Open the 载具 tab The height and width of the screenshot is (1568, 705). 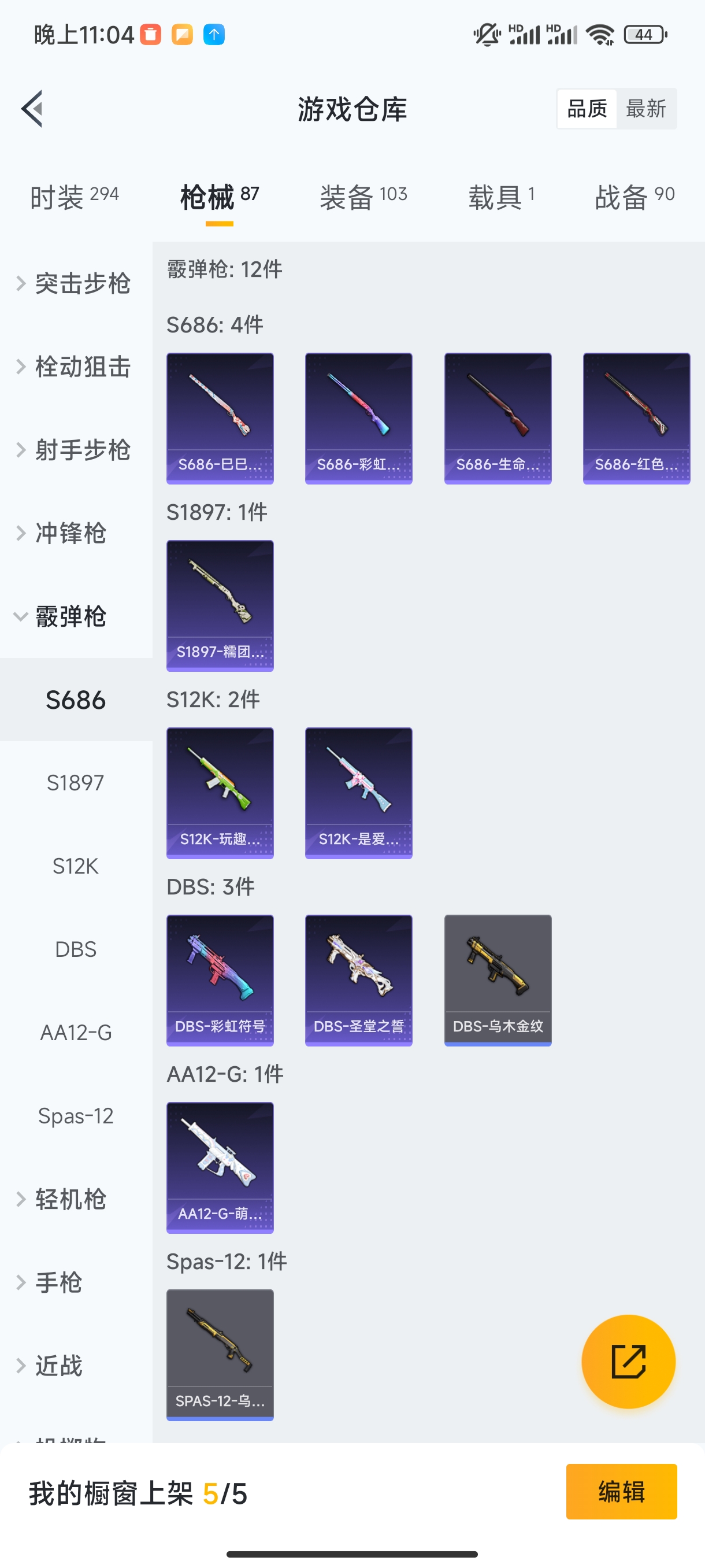[501, 197]
